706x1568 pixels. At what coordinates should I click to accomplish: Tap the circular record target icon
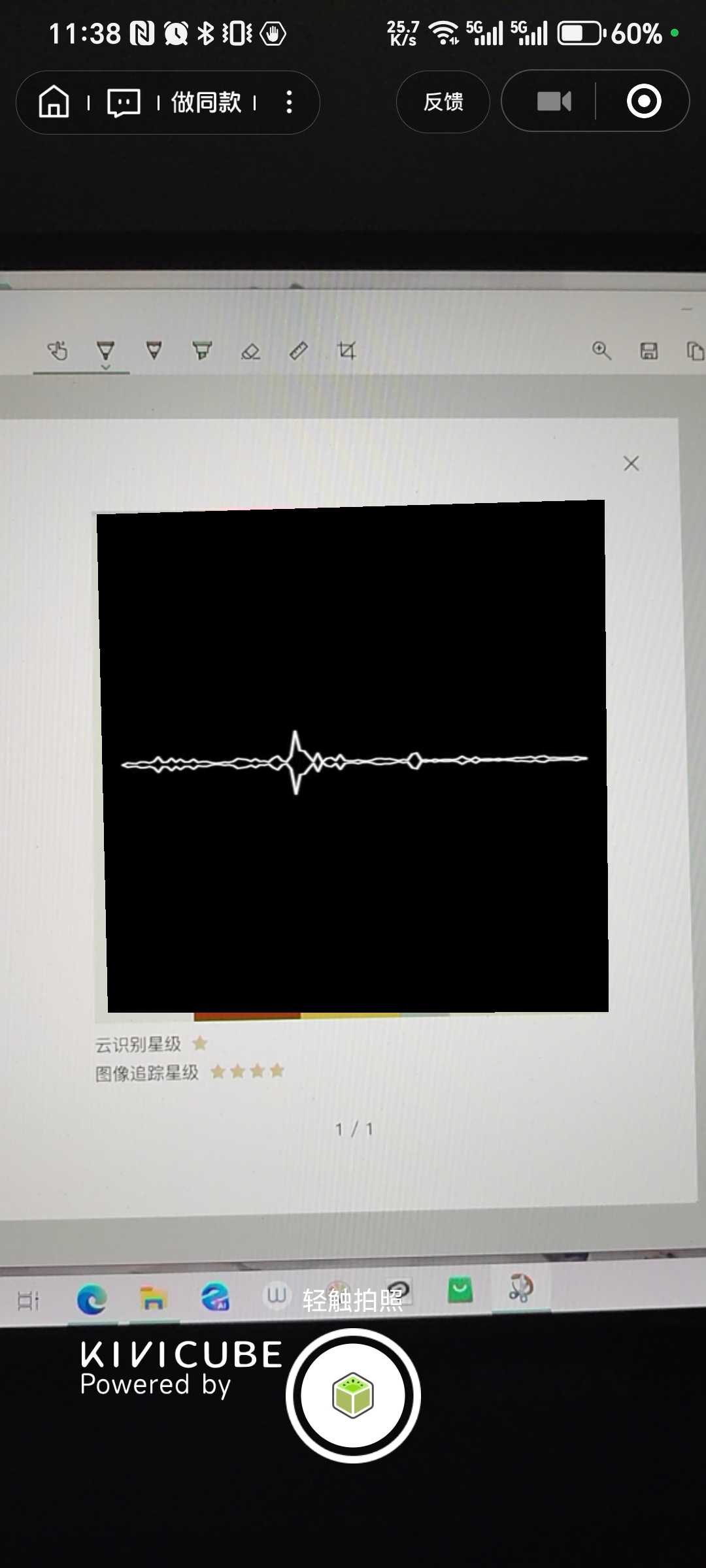[644, 101]
